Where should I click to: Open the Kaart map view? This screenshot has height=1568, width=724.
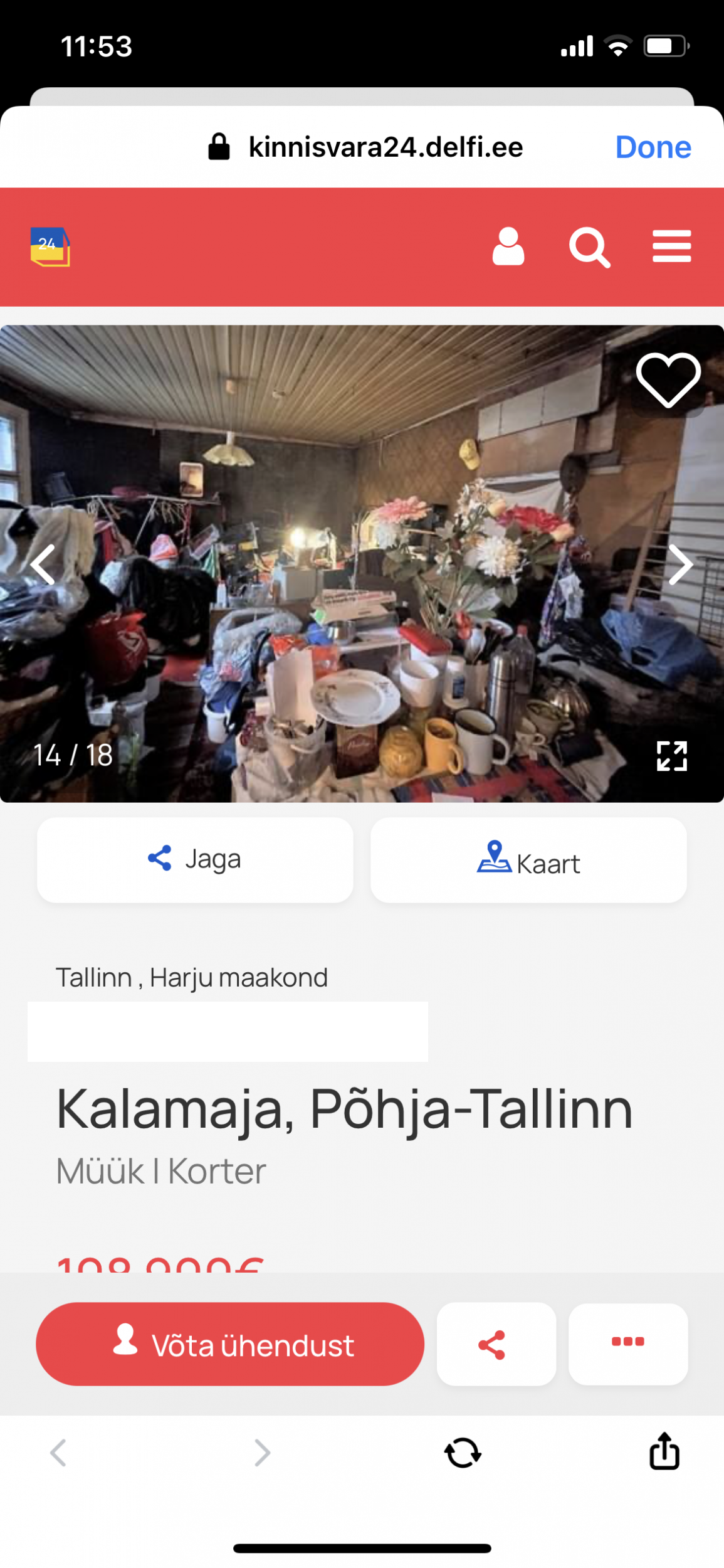coord(528,860)
